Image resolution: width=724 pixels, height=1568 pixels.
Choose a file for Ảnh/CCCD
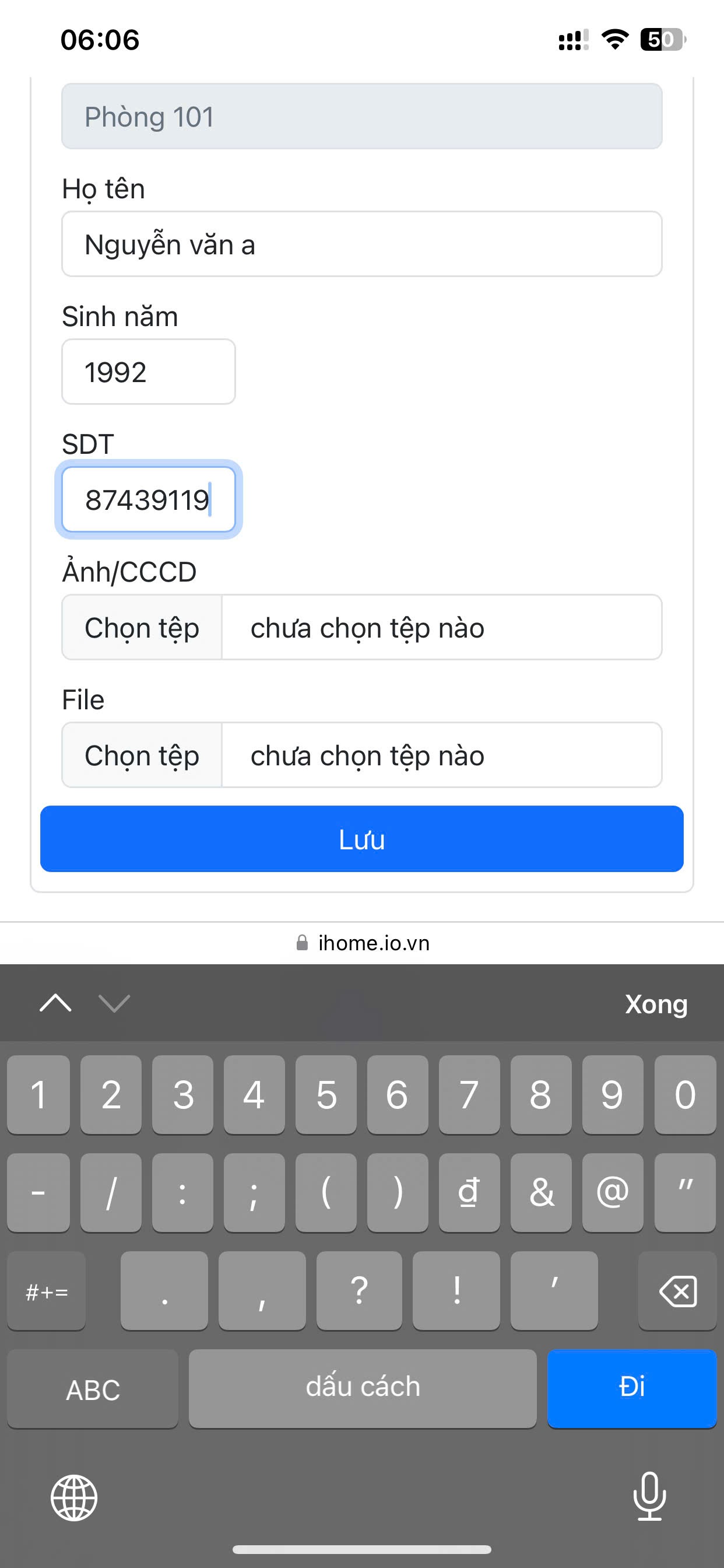tap(142, 628)
